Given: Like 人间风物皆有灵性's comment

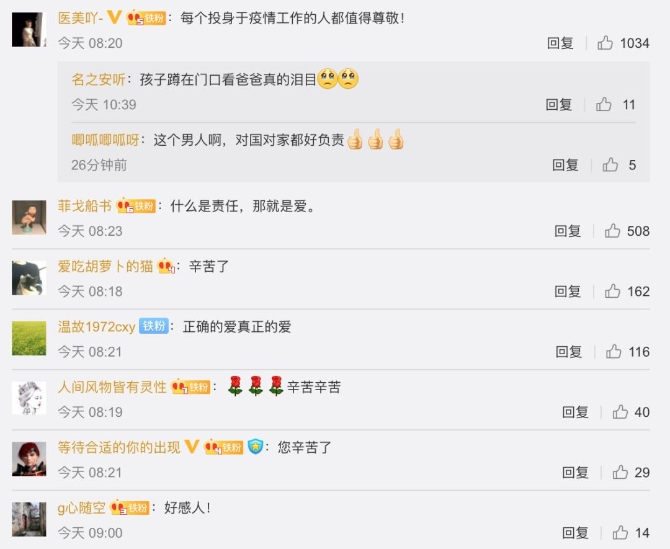Looking at the screenshot, I should (x=620, y=412).
